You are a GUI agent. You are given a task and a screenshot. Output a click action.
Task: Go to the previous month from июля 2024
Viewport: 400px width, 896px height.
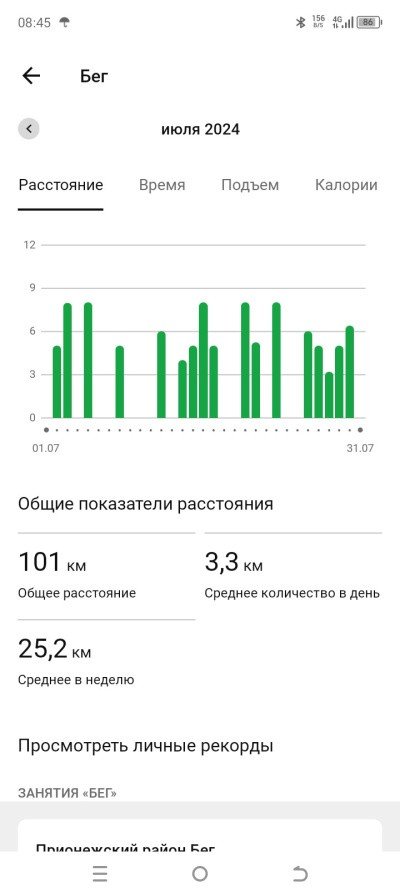pos(29,129)
